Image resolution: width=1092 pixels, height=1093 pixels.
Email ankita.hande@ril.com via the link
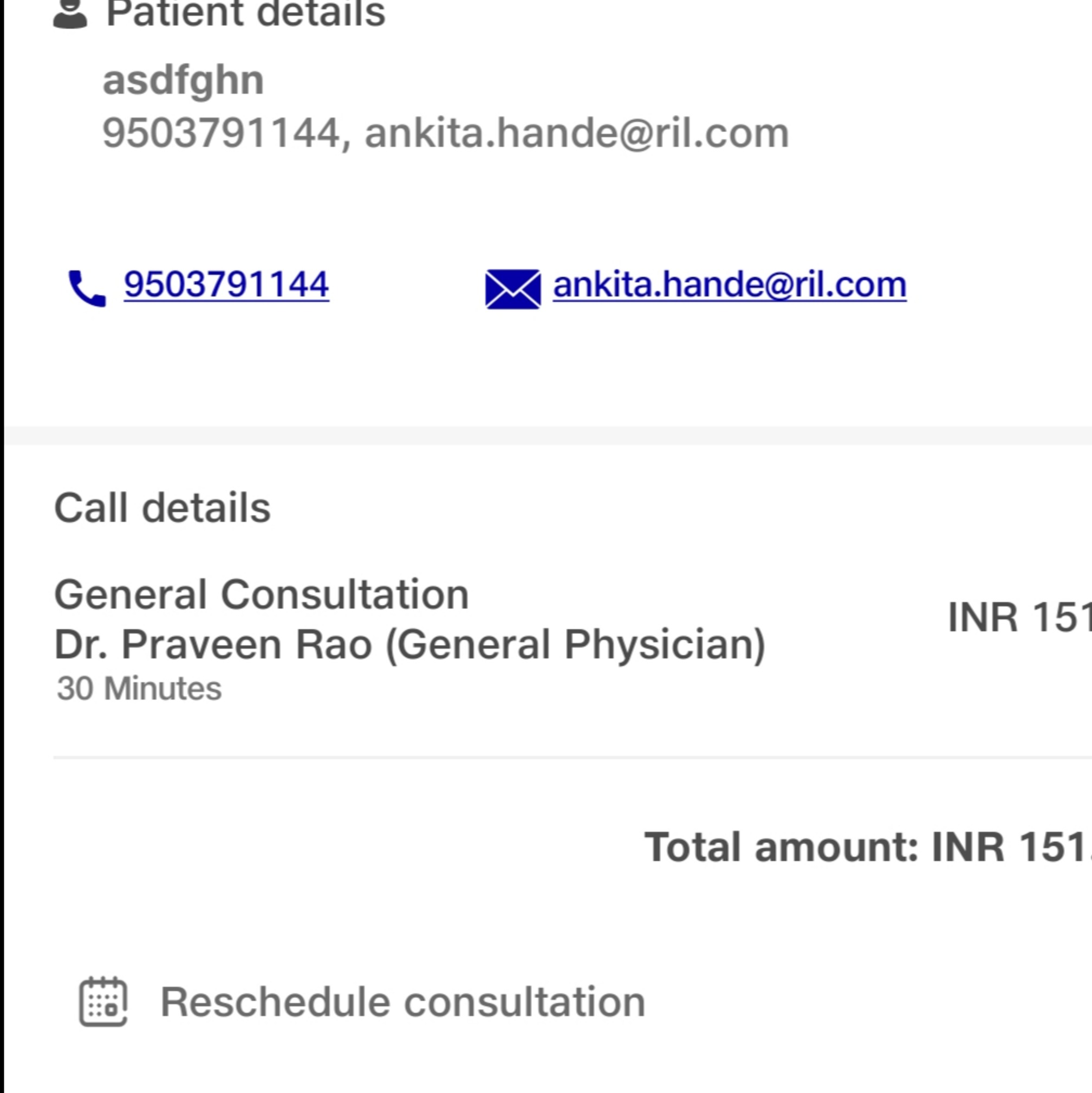[729, 284]
